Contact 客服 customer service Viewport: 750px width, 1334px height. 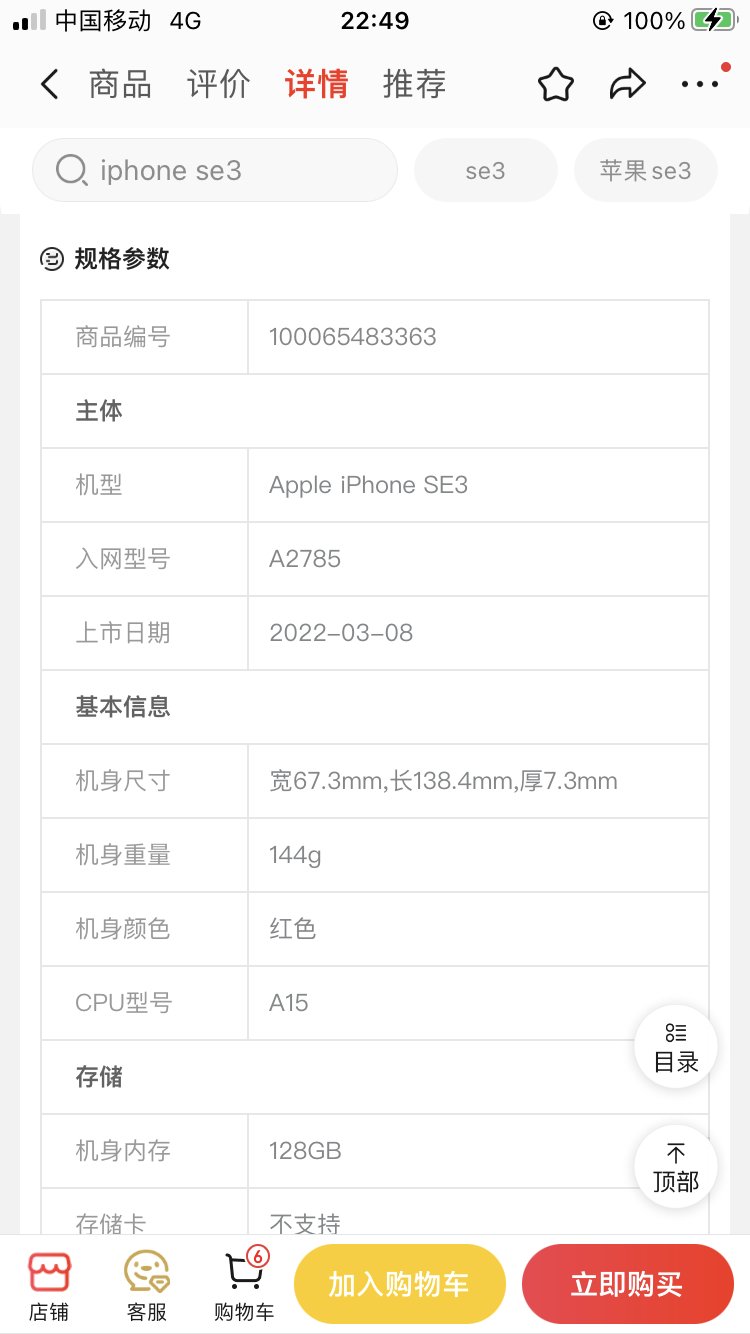[x=147, y=1286]
